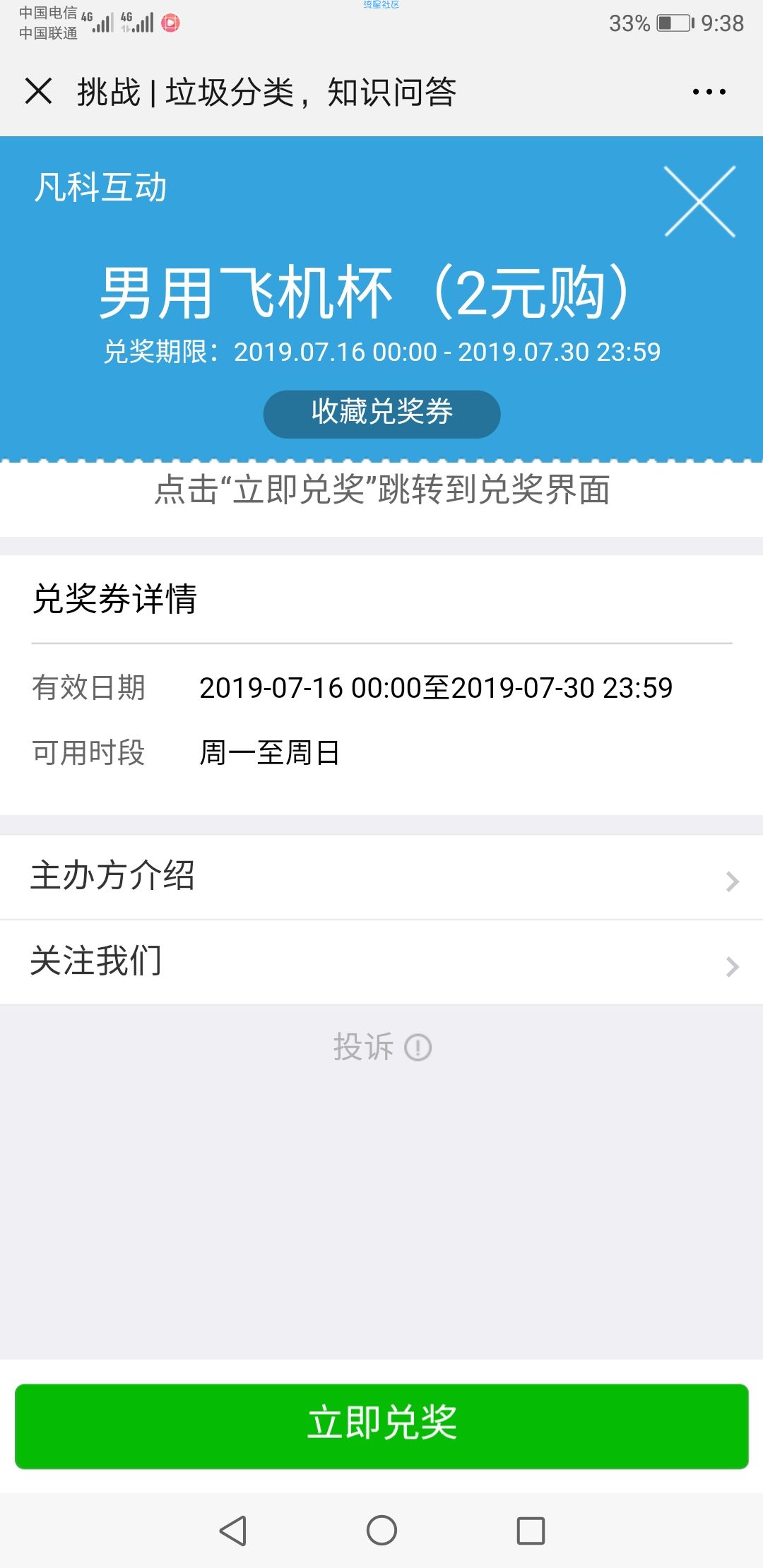The width and height of the screenshot is (763, 1568).
Task: Tap the 投诉 complaint link
Action: (x=381, y=1047)
